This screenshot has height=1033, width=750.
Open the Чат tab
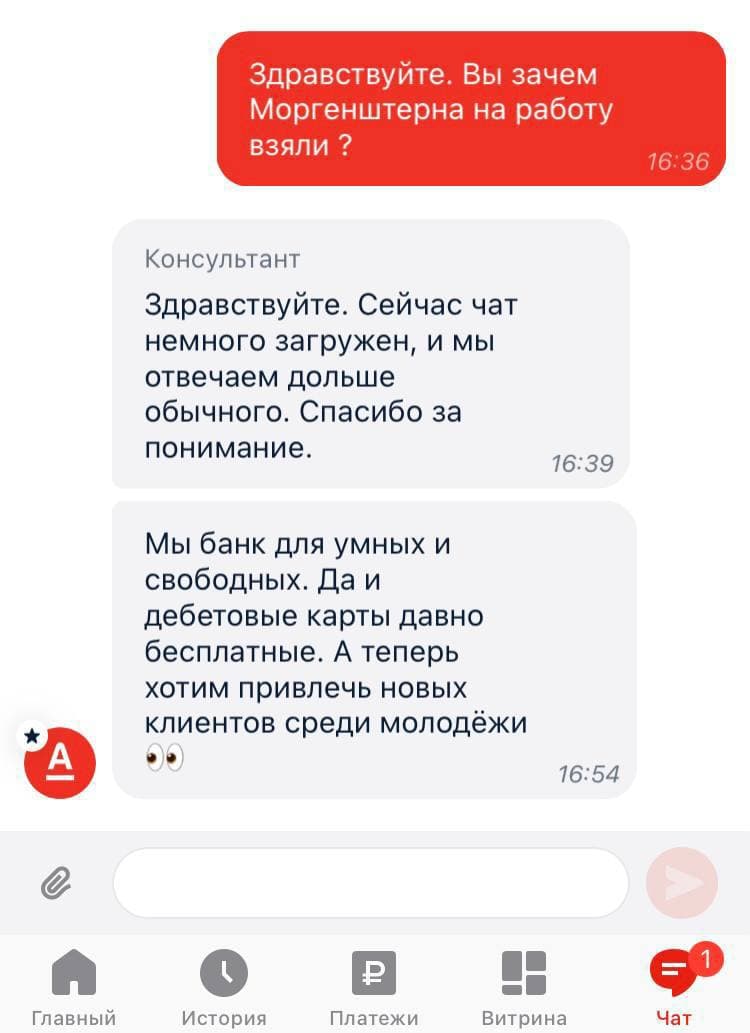pos(676,985)
